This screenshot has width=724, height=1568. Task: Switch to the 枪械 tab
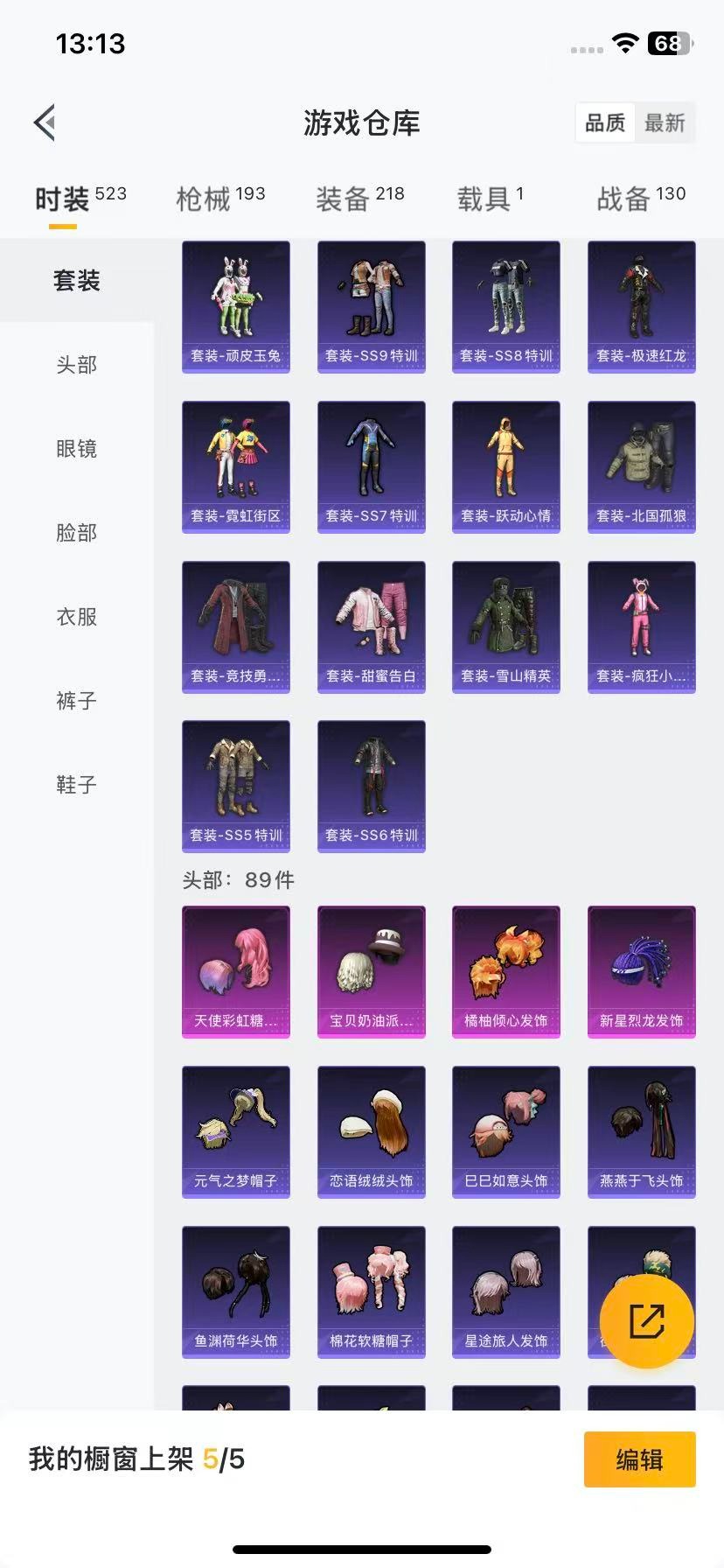click(x=220, y=199)
